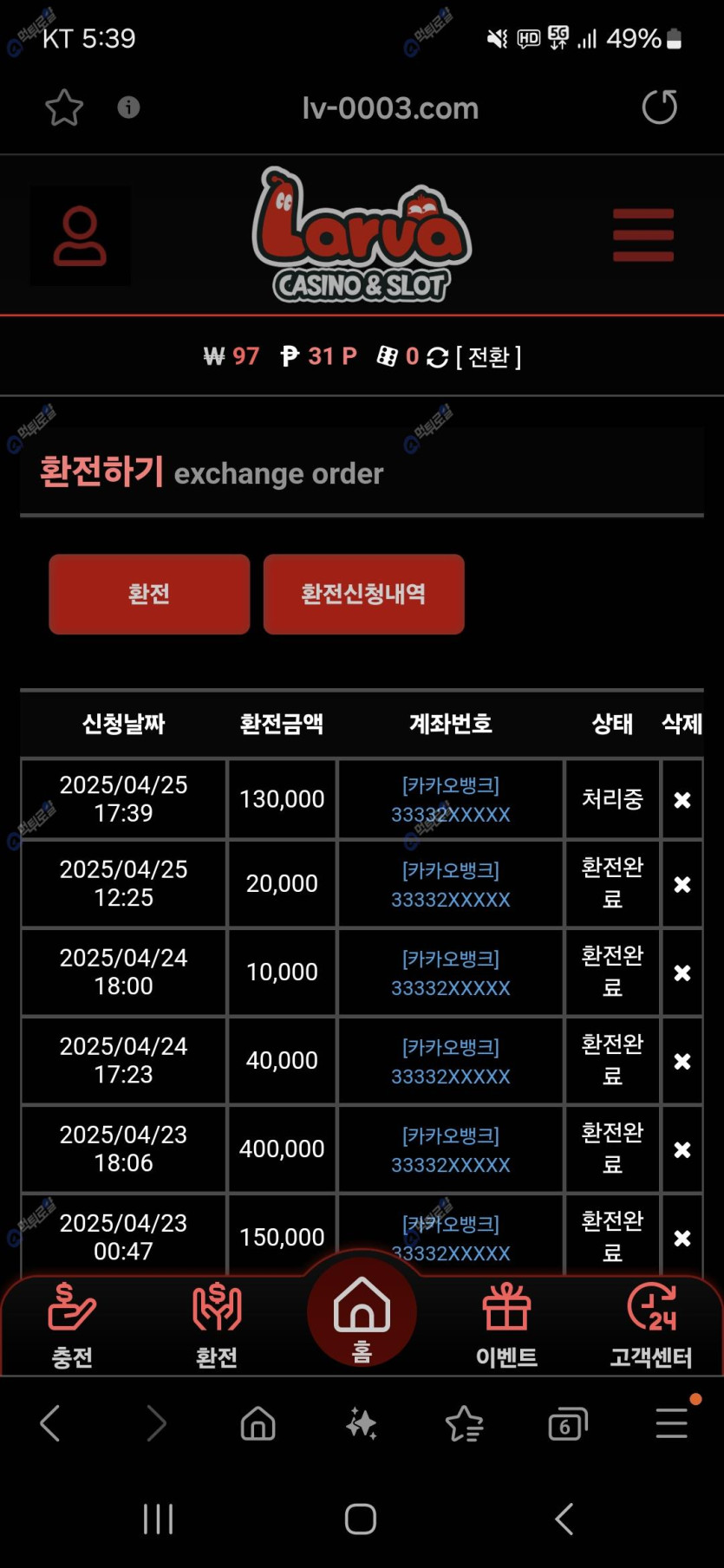Viewport: 724px width, 1568px height.
Task: Reload the page in browser
Action: 659,107
